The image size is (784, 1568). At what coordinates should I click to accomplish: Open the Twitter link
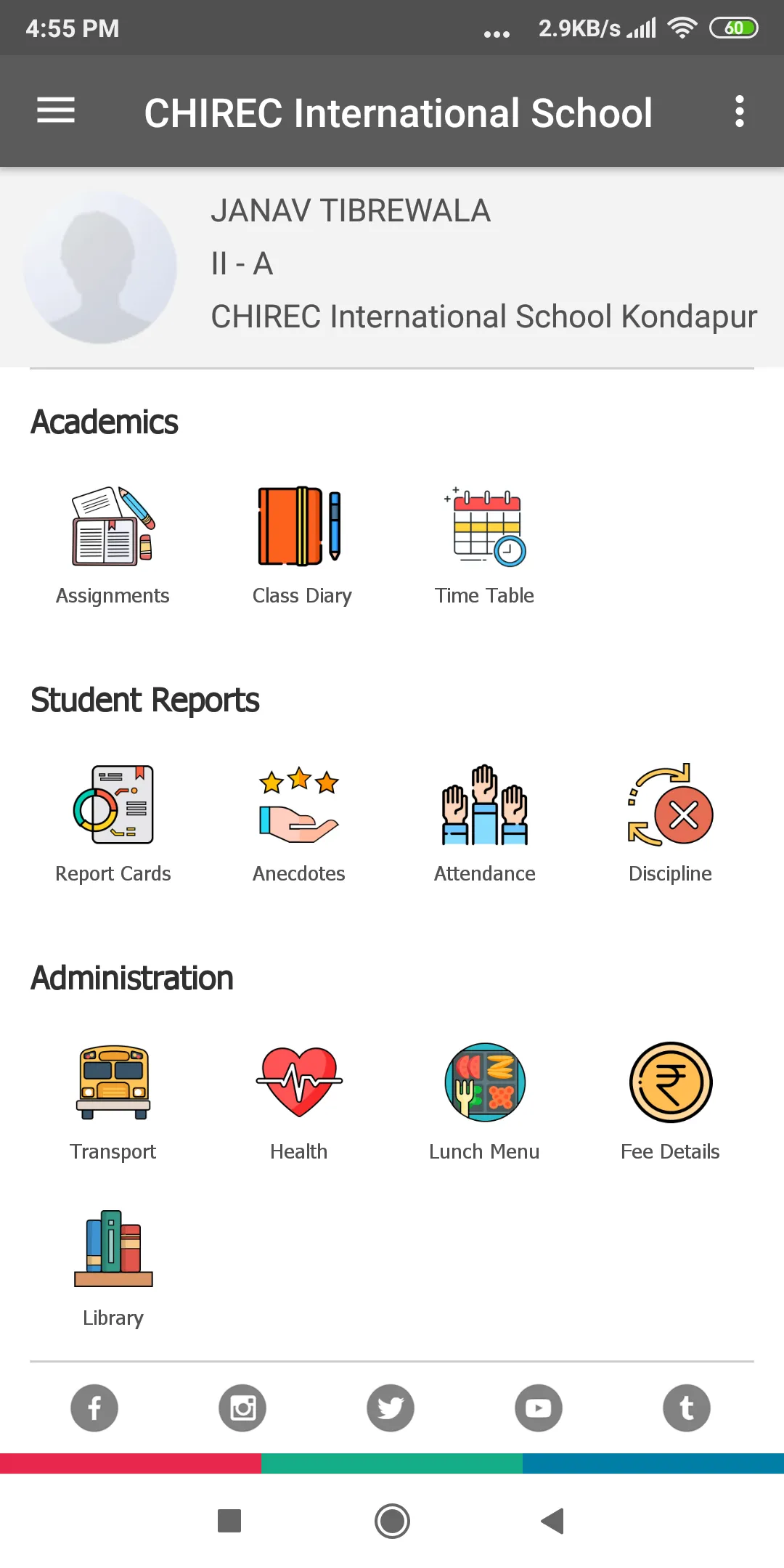click(391, 1408)
